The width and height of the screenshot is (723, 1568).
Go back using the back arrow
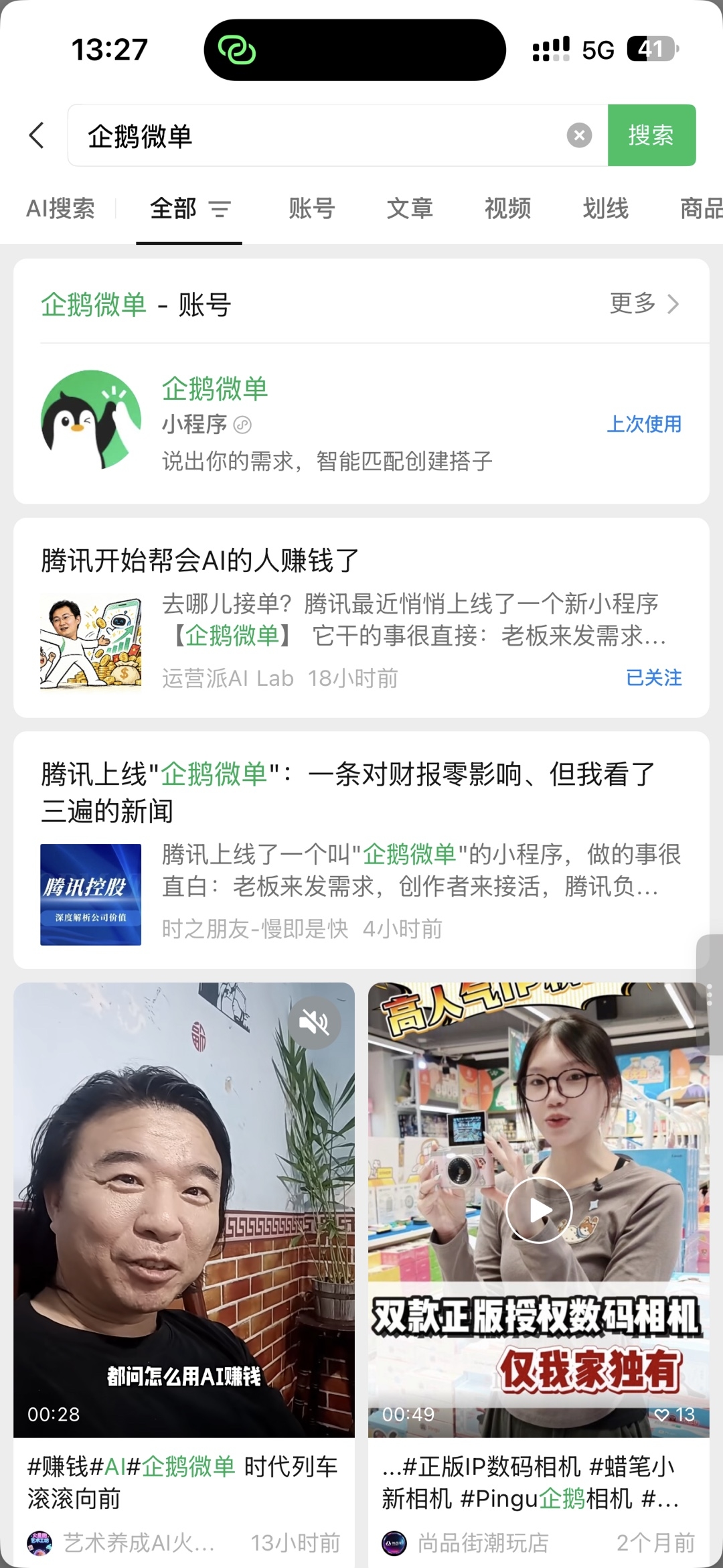[x=37, y=135]
